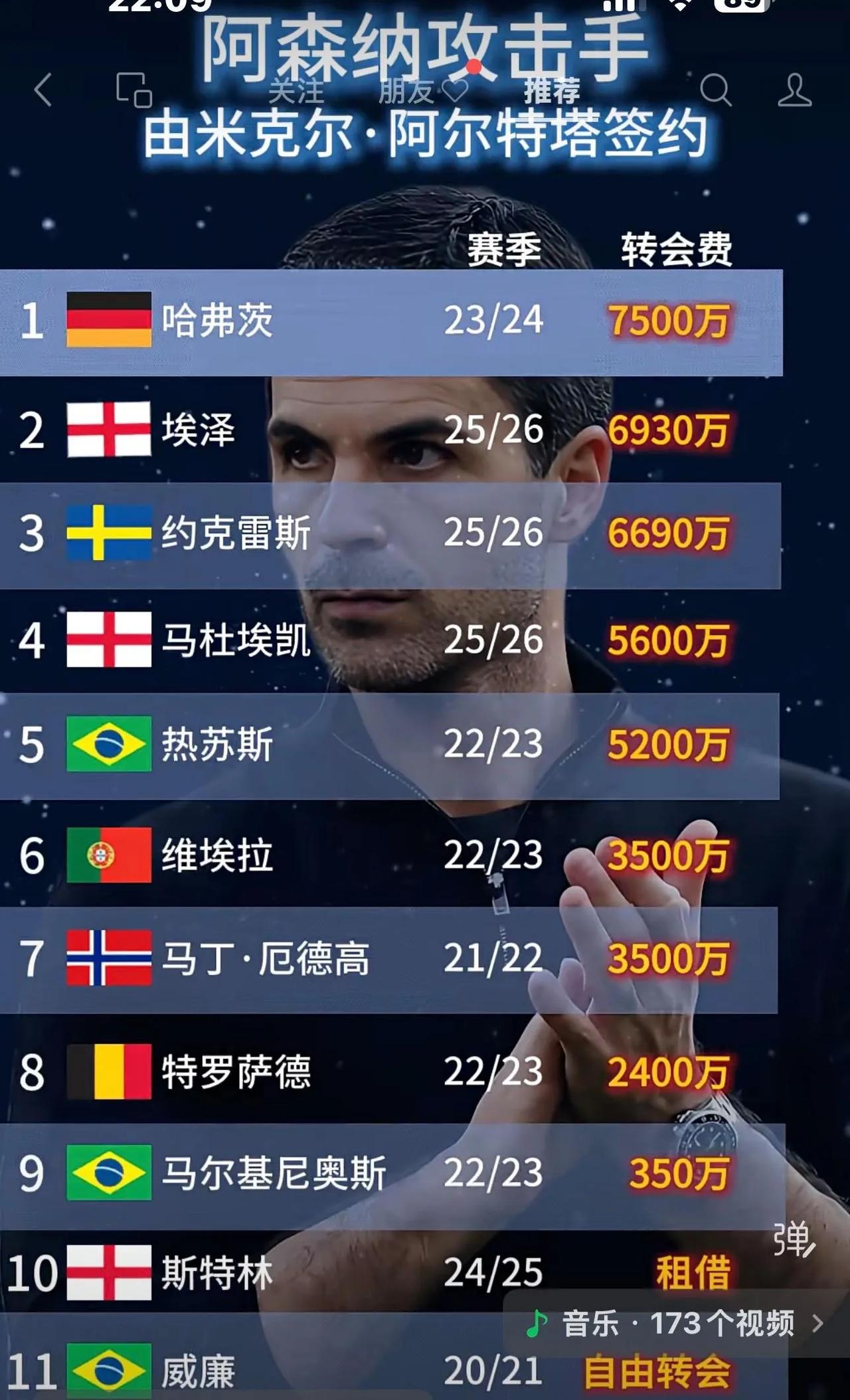Toggle the 弹 bullet-comment button
The image size is (850, 1400).
(x=794, y=1239)
